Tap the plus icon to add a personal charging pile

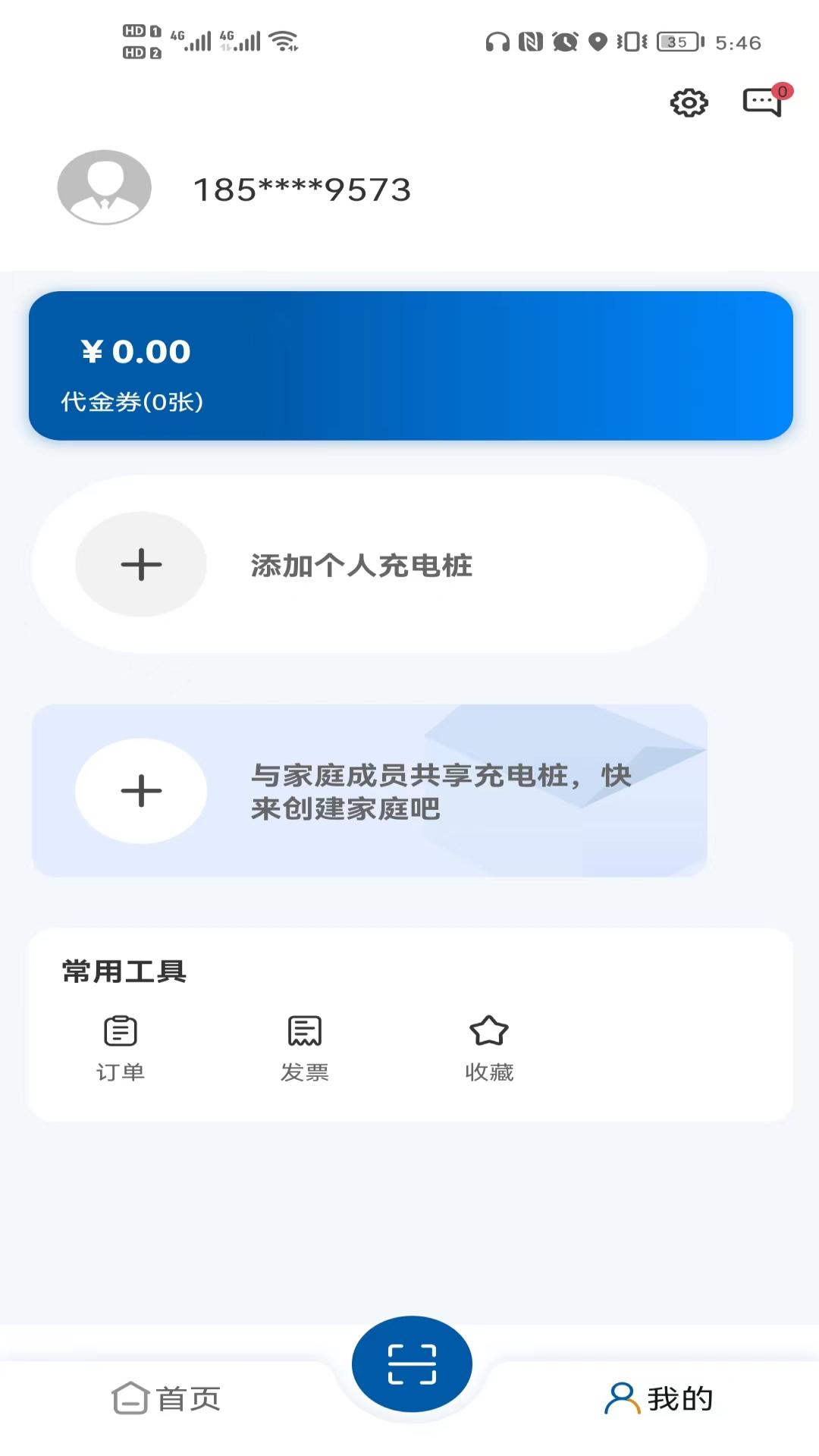coord(141,564)
